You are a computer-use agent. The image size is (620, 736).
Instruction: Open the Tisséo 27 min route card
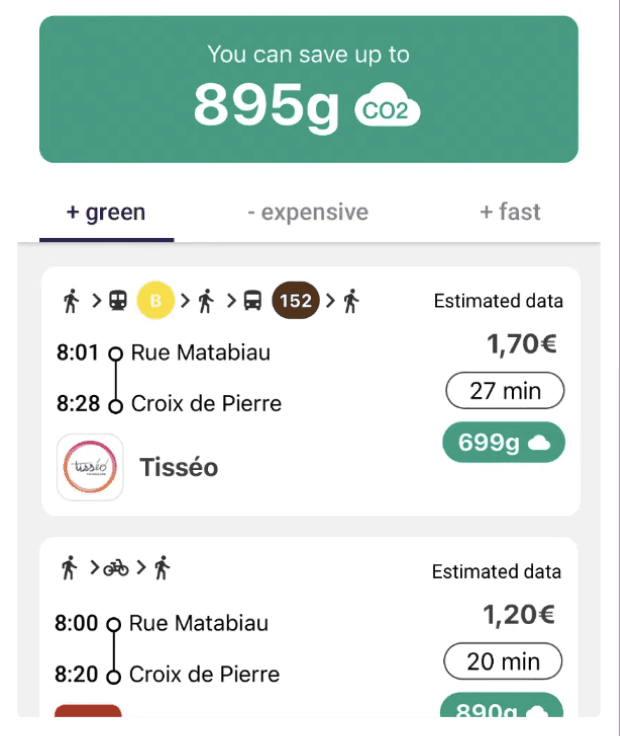click(x=310, y=391)
